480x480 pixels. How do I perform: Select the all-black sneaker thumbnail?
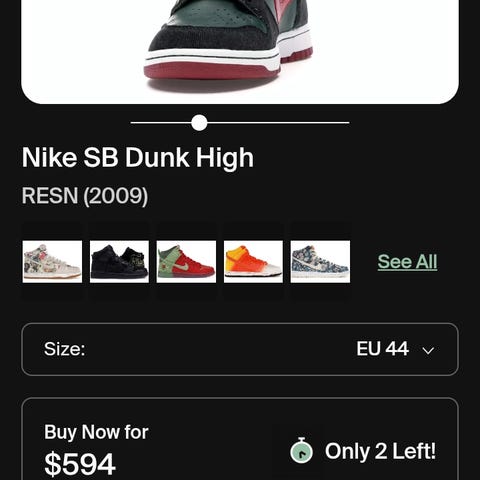click(x=119, y=262)
